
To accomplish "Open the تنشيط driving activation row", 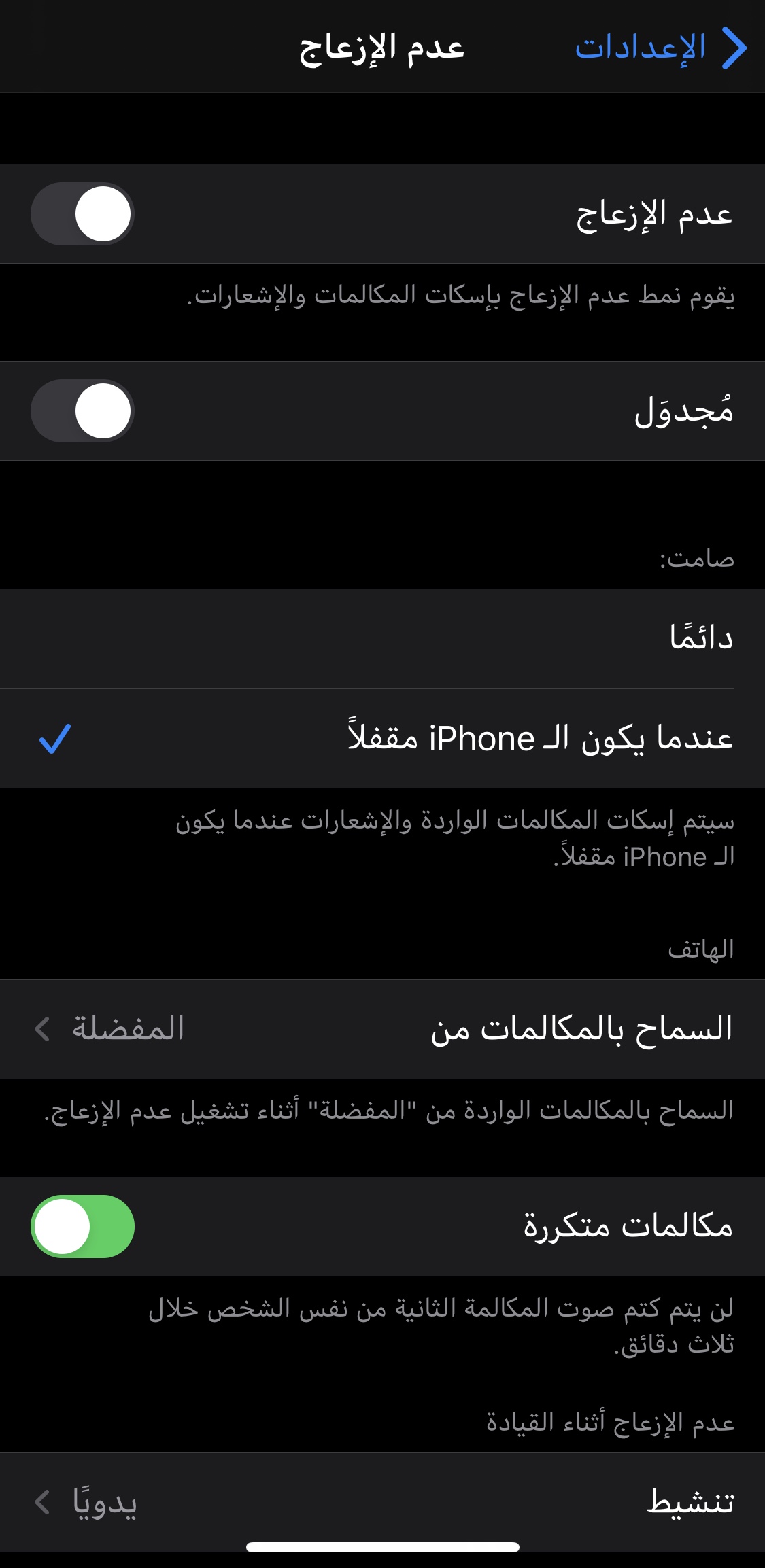I will [x=382, y=1502].
